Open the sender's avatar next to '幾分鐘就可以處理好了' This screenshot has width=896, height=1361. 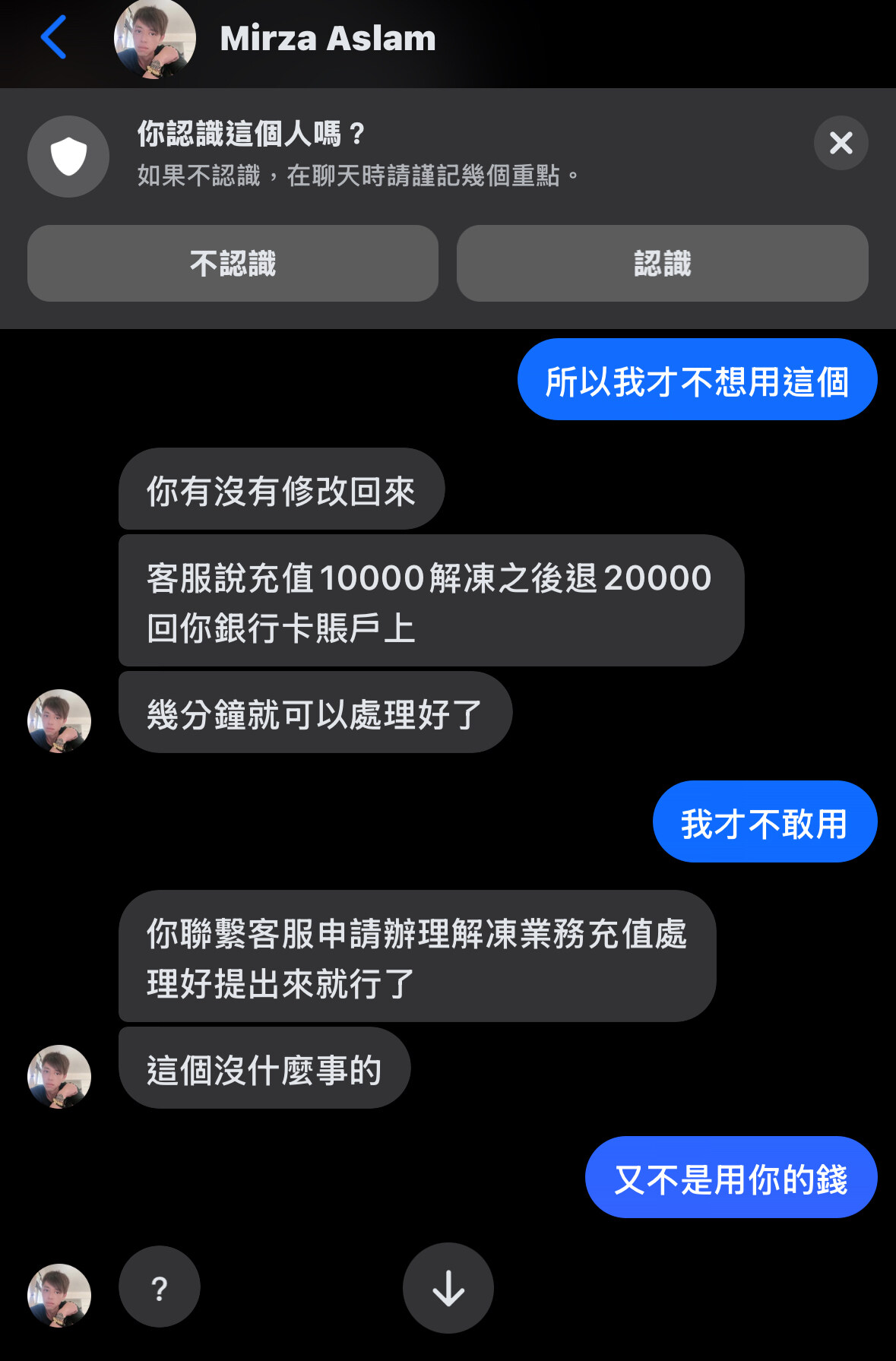[x=59, y=720]
